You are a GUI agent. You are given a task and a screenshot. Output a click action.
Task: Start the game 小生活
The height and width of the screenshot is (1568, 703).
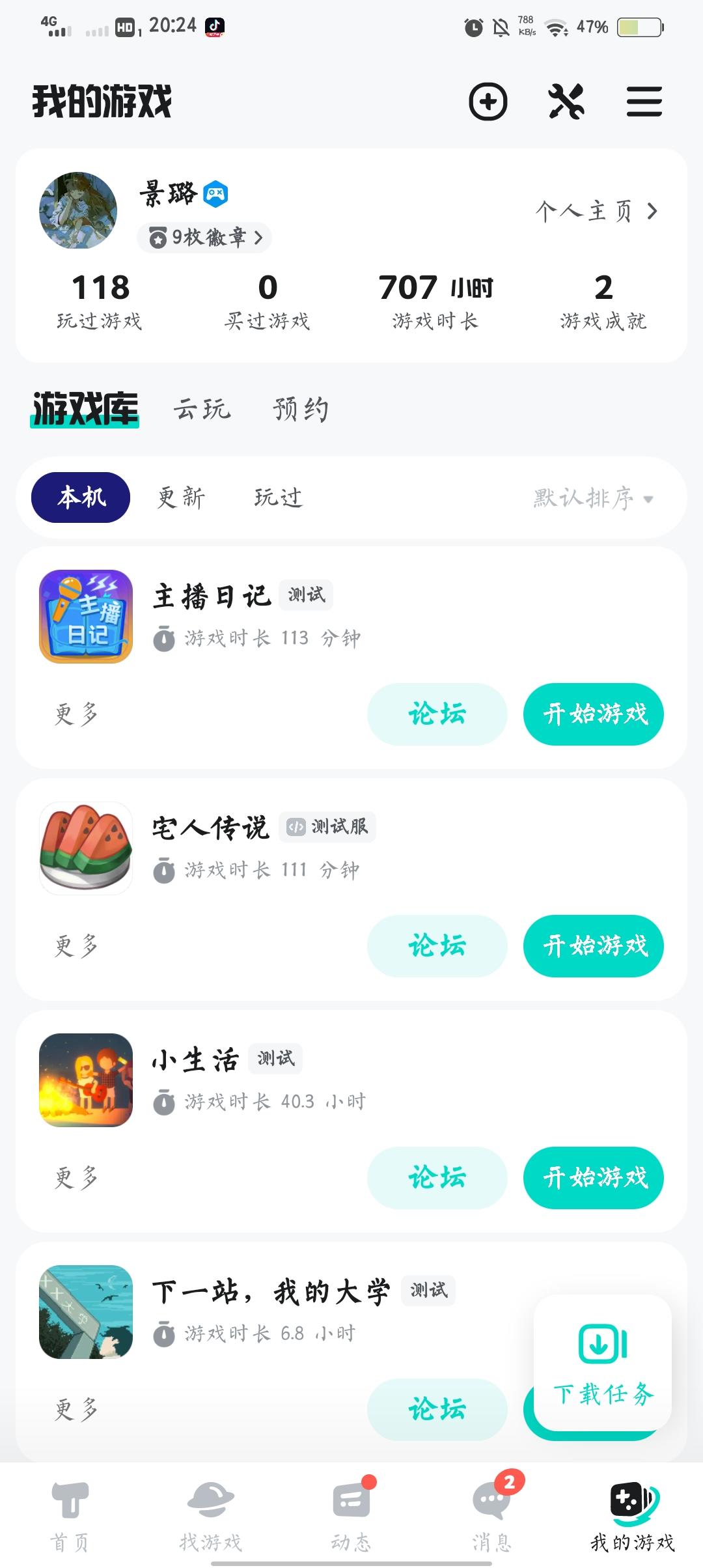pyautogui.click(x=593, y=1178)
